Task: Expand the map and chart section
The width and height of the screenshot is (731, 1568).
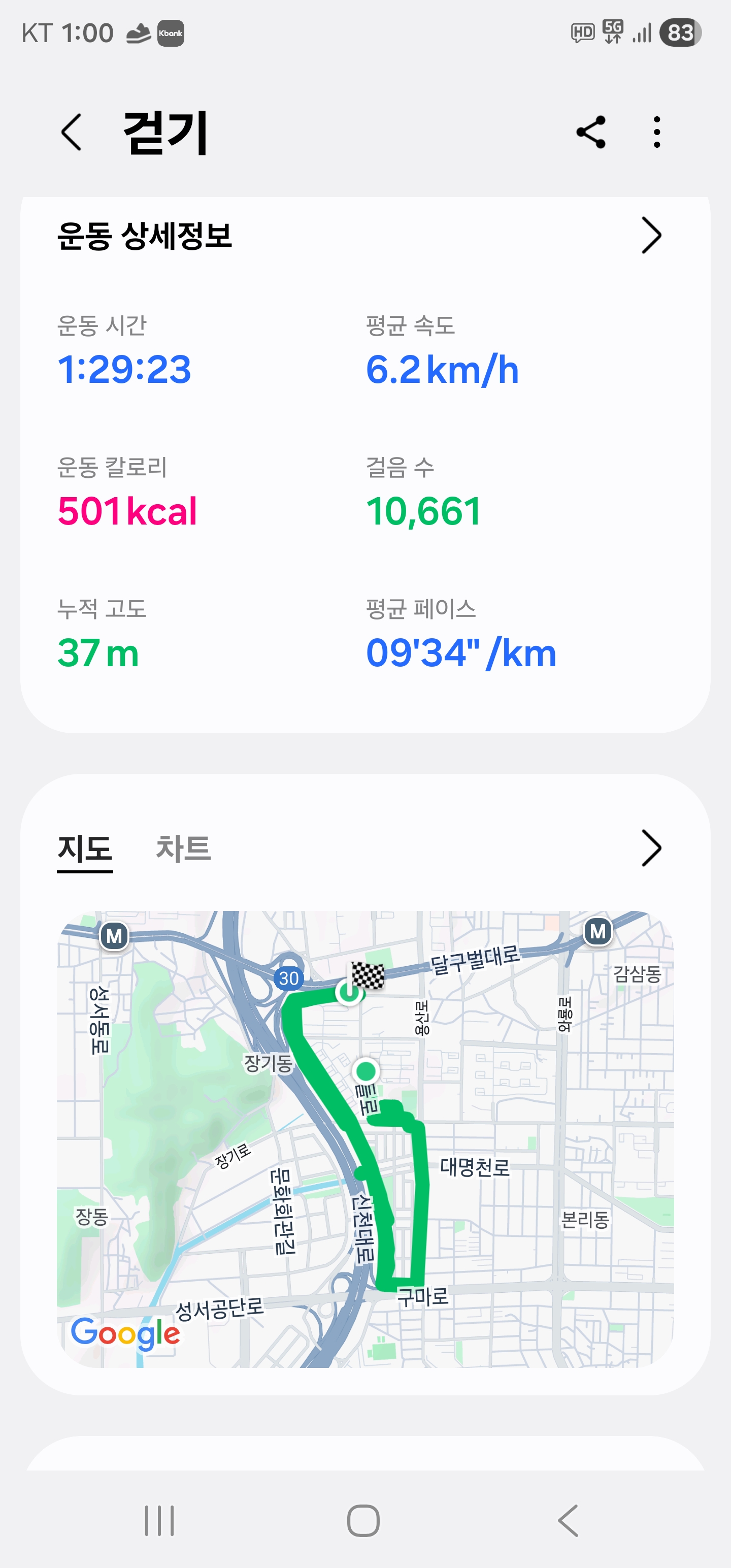Action: click(651, 848)
